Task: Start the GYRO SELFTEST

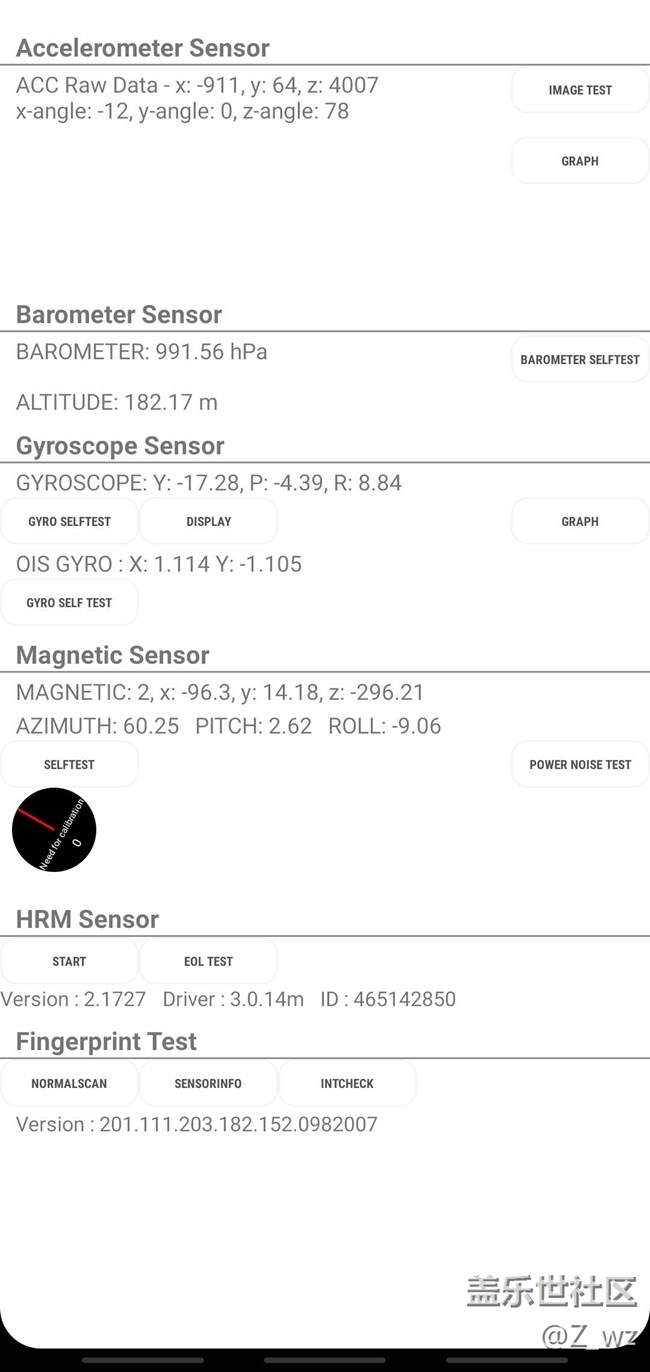Action: click(69, 522)
